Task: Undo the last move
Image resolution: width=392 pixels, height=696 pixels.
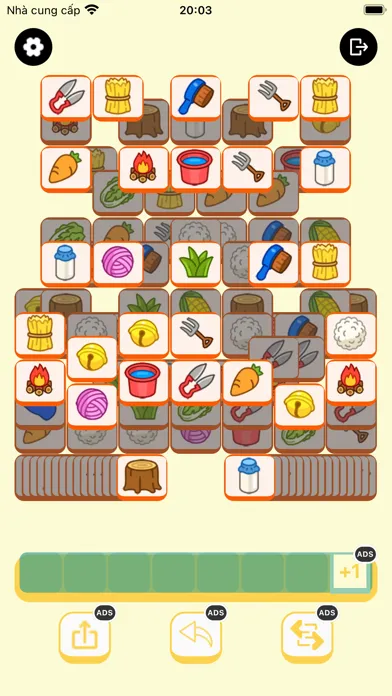Action: (196, 638)
